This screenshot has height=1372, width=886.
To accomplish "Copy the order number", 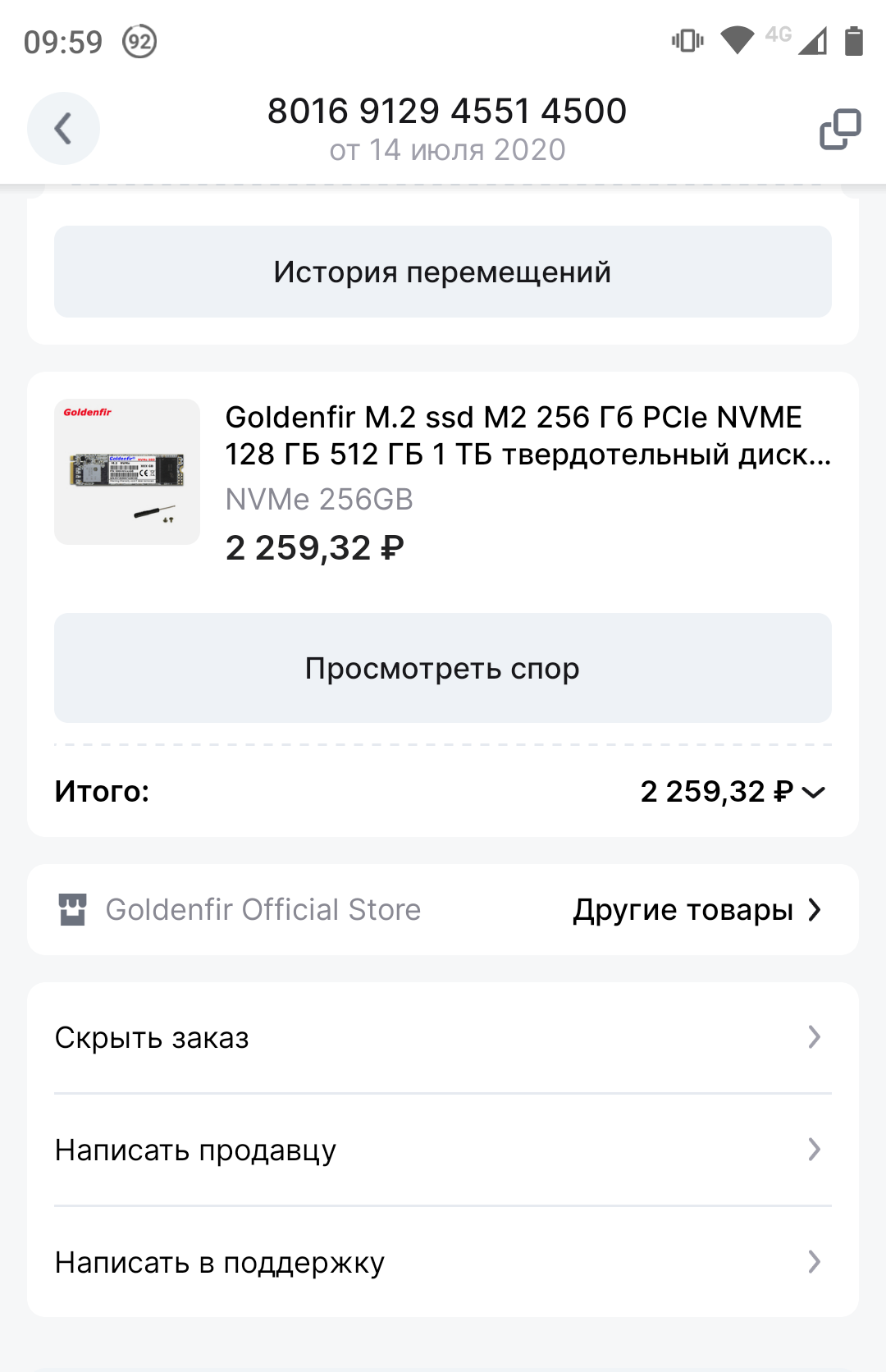I will pyautogui.click(x=839, y=129).
